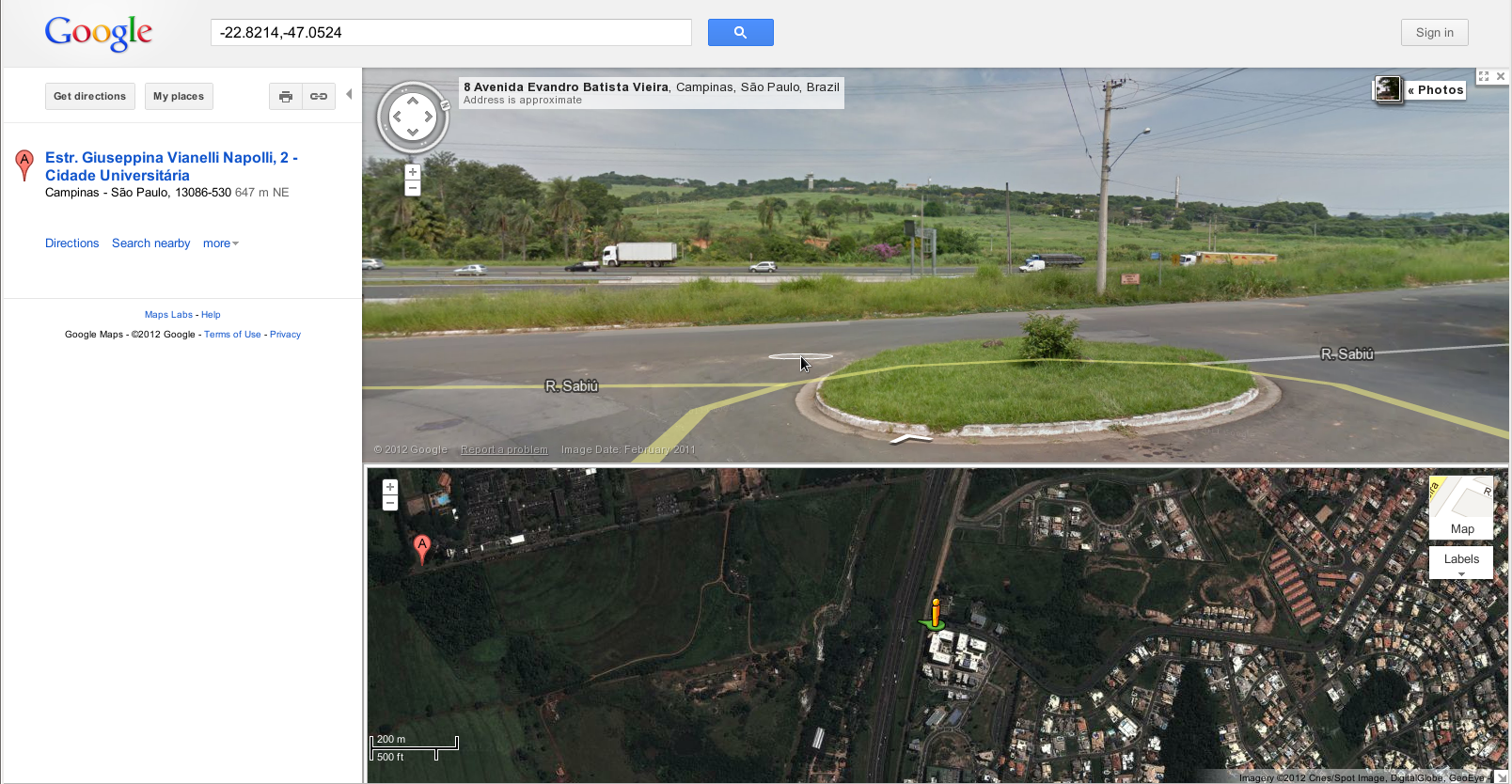Close the Street View pane

coord(1501,76)
